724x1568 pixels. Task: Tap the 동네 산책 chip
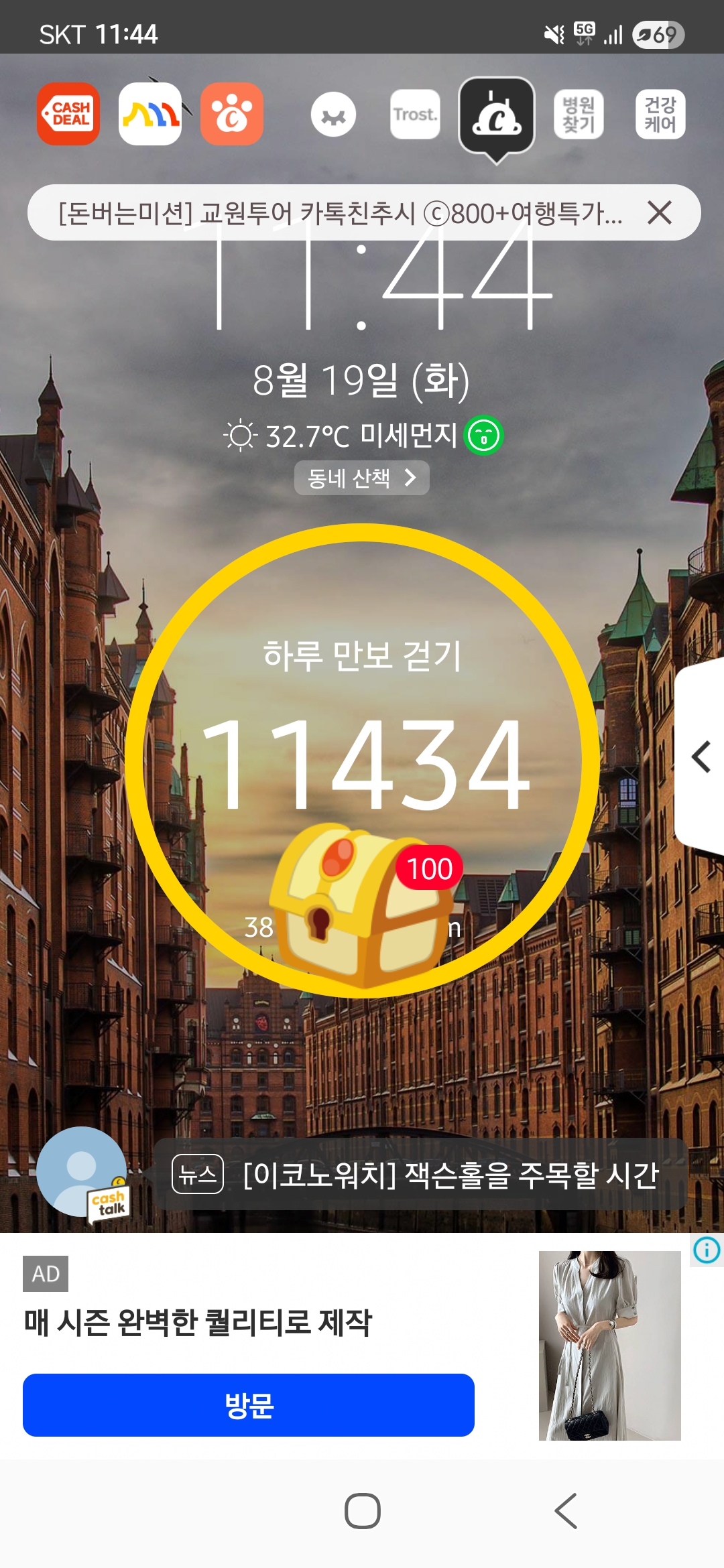[361, 478]
